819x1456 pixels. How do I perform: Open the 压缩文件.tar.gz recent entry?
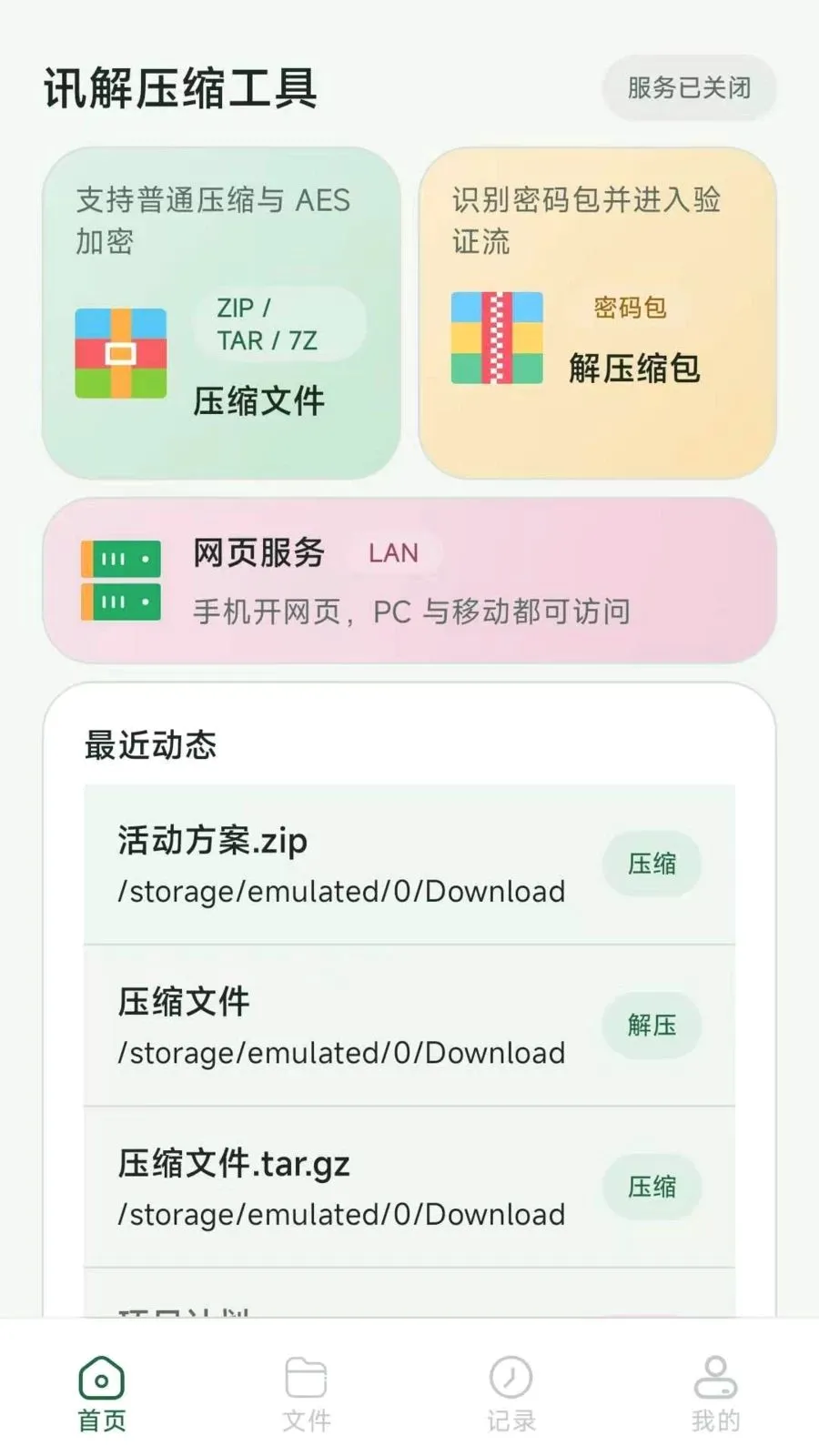point(409,1188)
